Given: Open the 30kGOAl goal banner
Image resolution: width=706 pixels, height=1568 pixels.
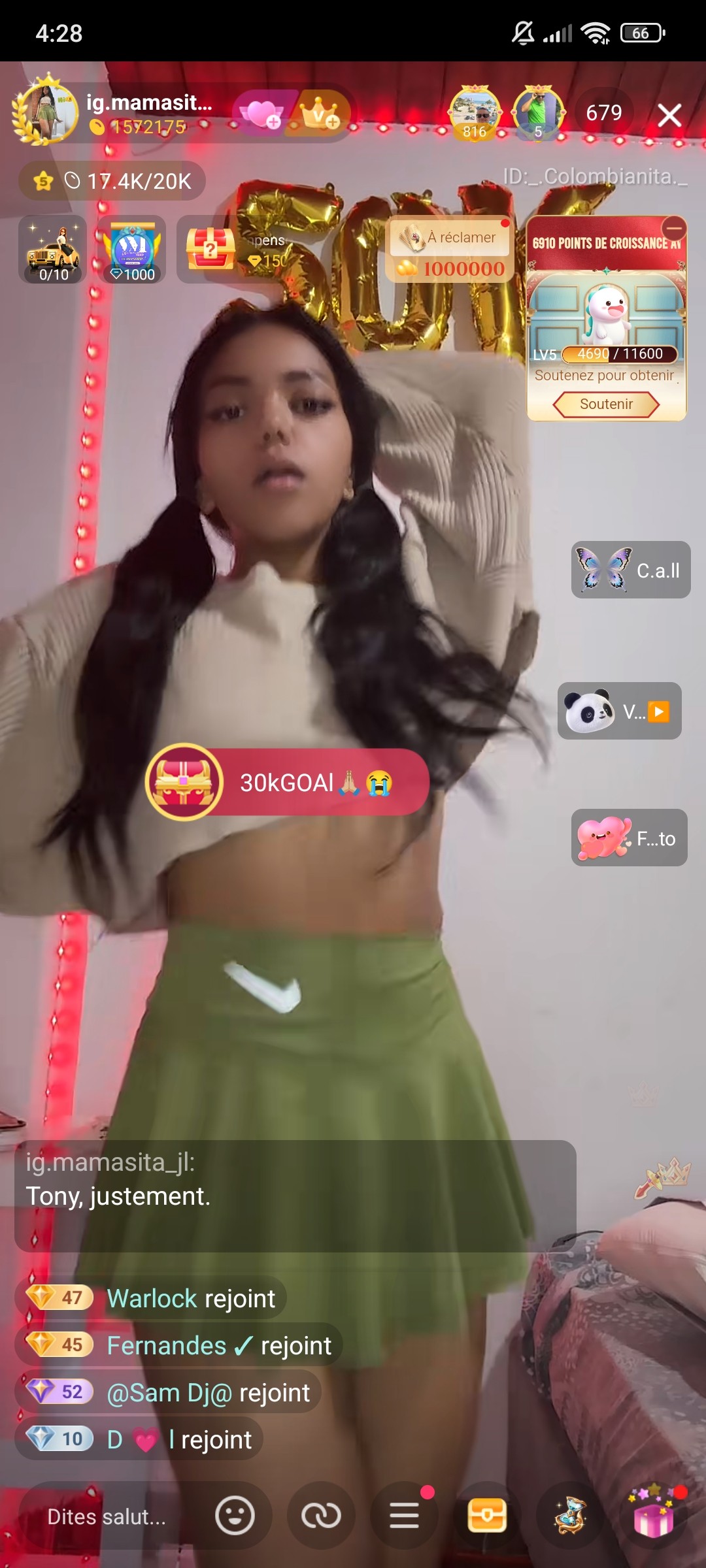Looking at the screenshot, I should (x=288, y=782).
